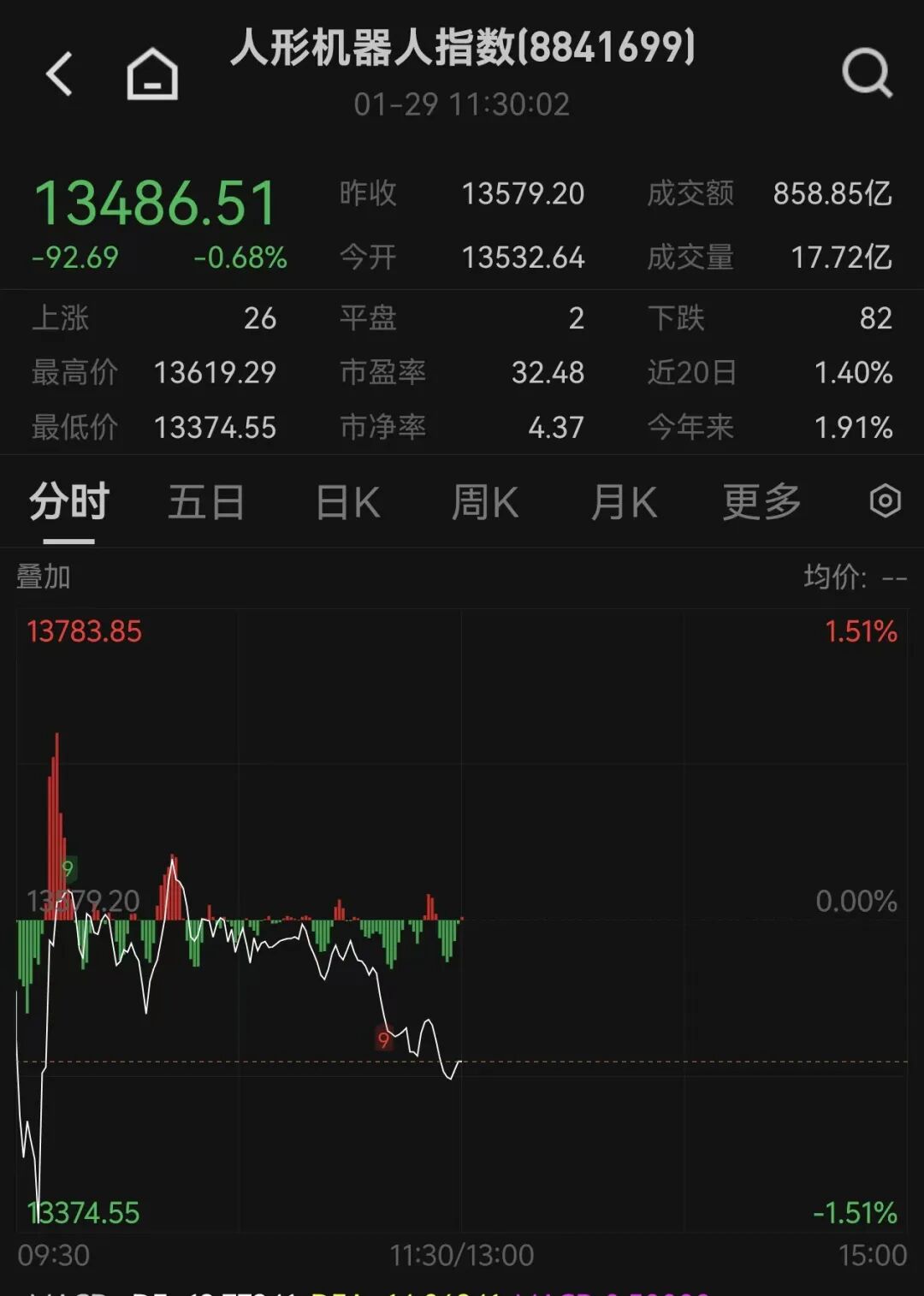Viewport: 924px width, 1296px height.
Task: Open the home icon in the header
Action: [x=152, y=74]
